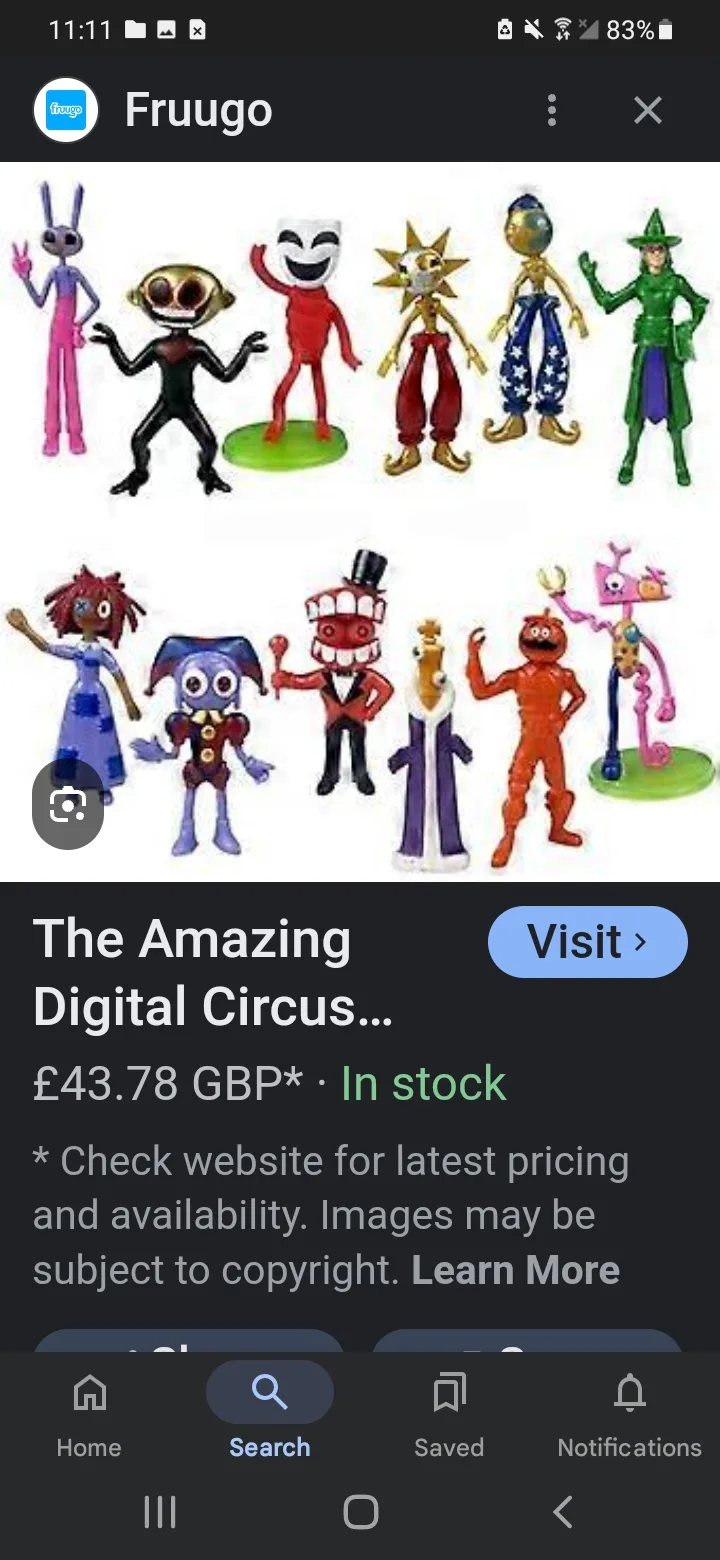Open the three-dot overflow menu
Image resolution: width=720 pixels, height=1560 pixels.
(551, 110)
